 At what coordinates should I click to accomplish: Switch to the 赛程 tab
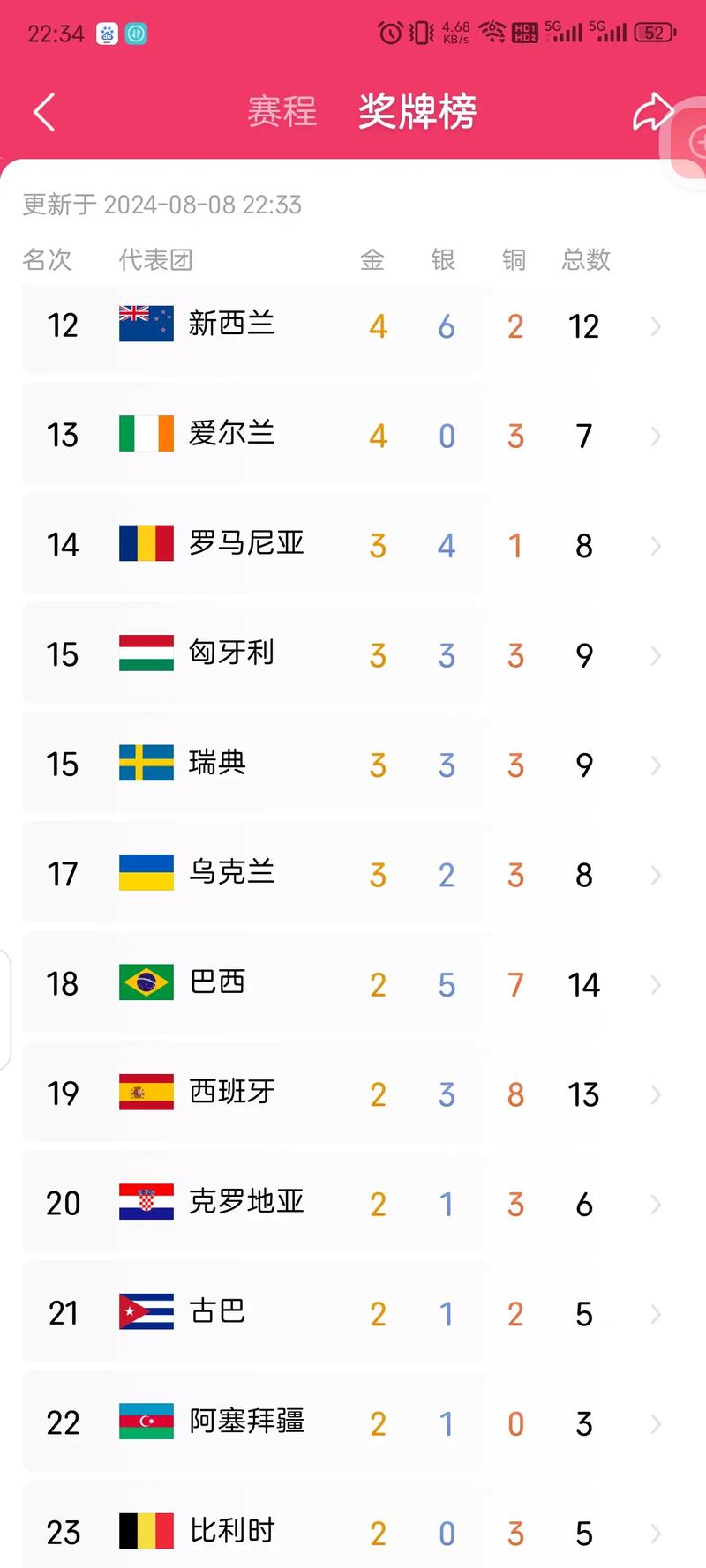coord(282,112)
